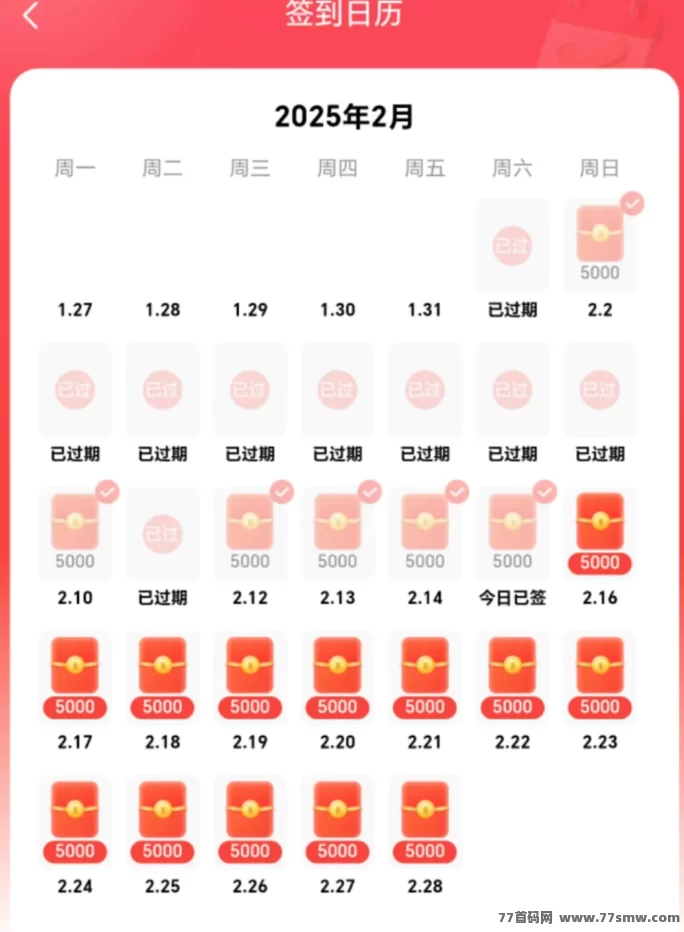Choose the 2.26 red envelope
This screenshot has width=684, height=932.
[250, 820]
